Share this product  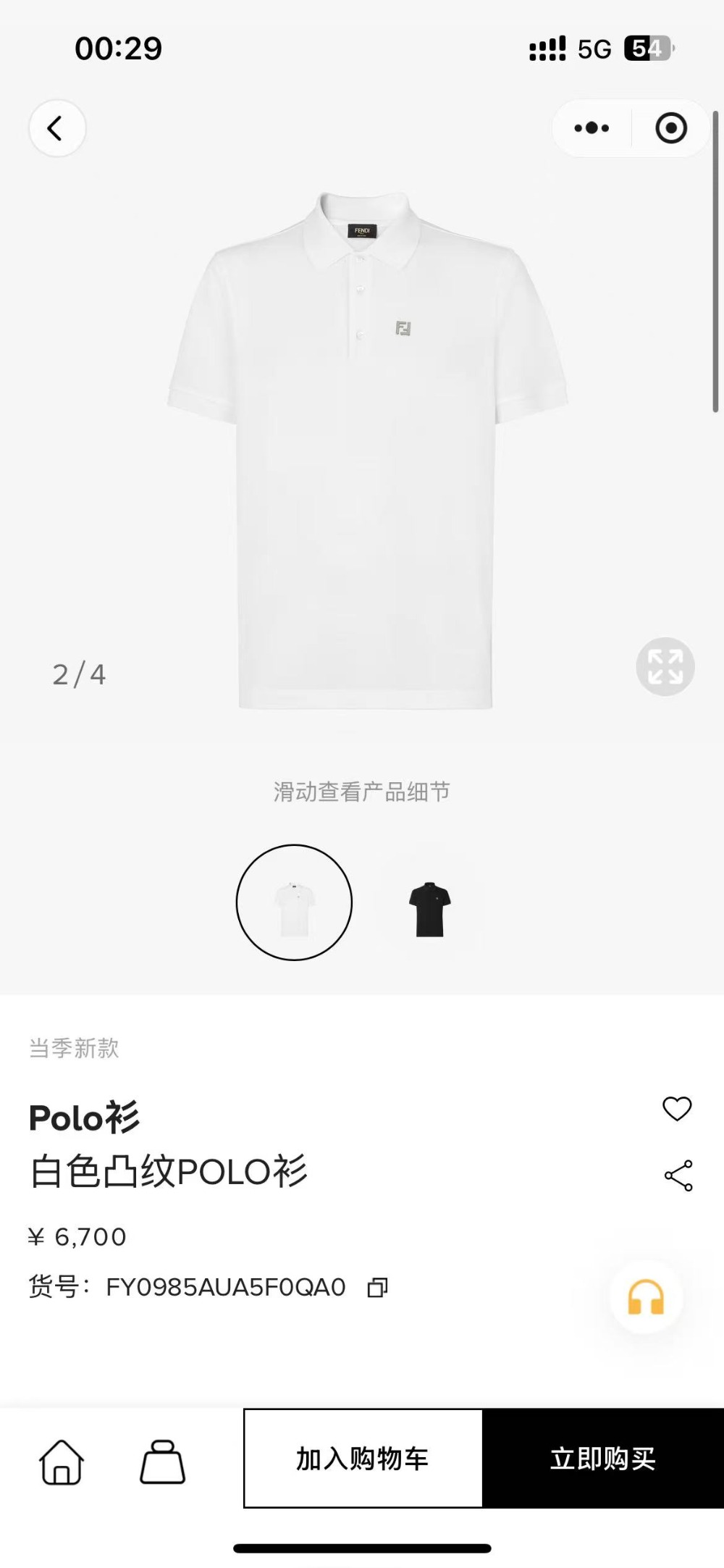pos(678,1175)
